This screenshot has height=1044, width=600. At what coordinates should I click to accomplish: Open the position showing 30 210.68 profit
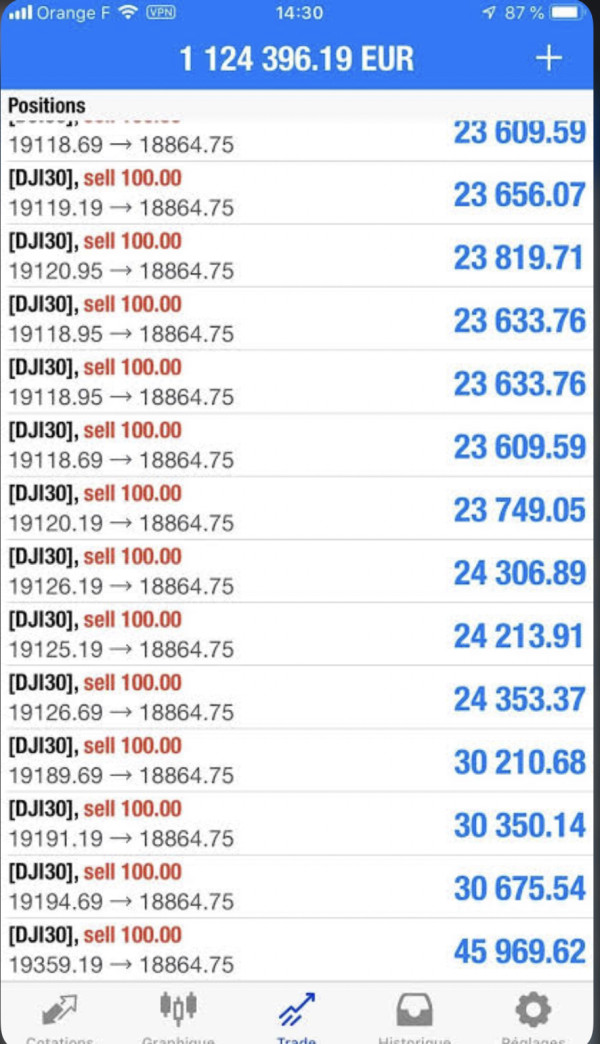point(300,761)
